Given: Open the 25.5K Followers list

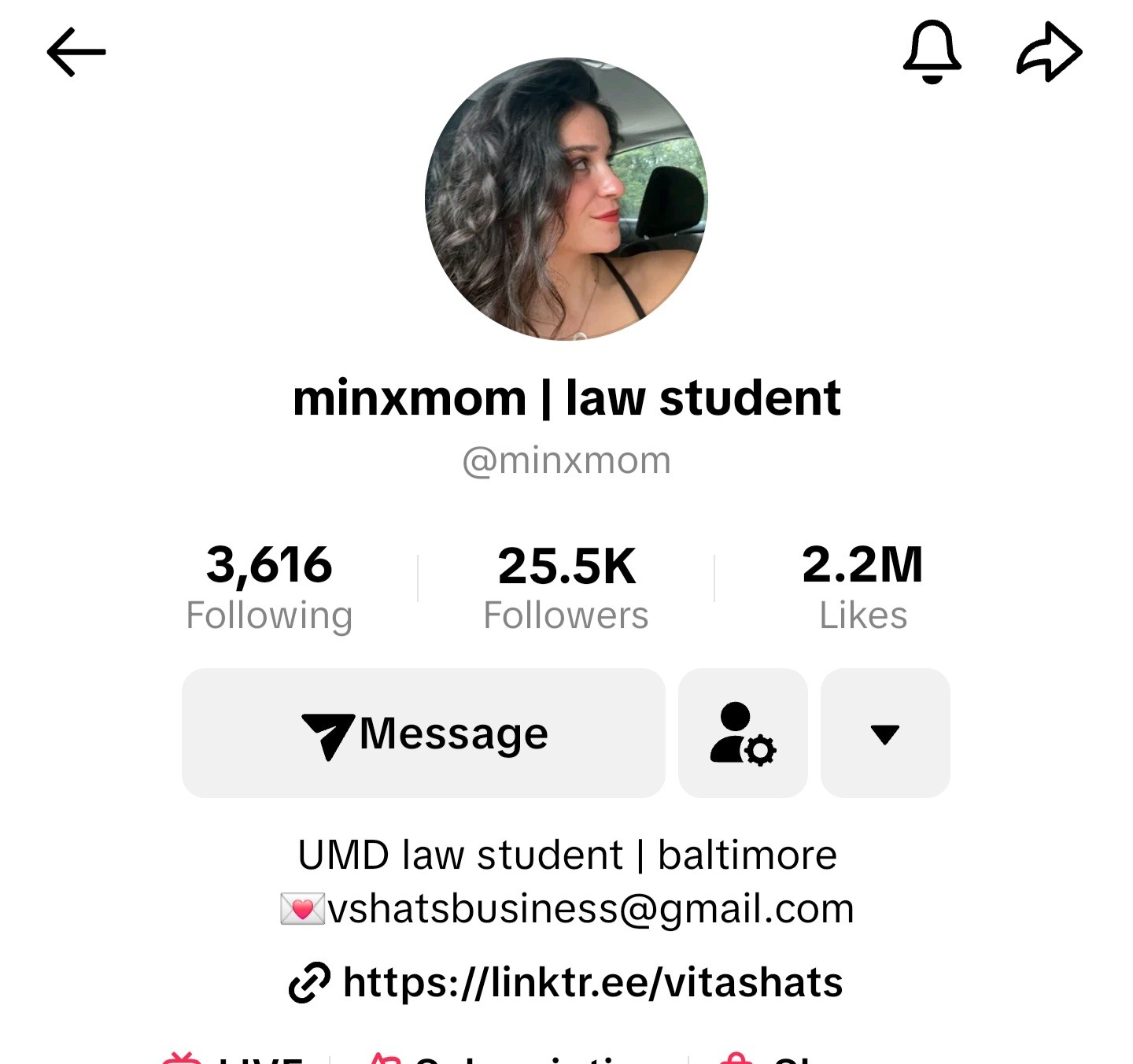Looking at the screenshot, I should pos(566,588).
